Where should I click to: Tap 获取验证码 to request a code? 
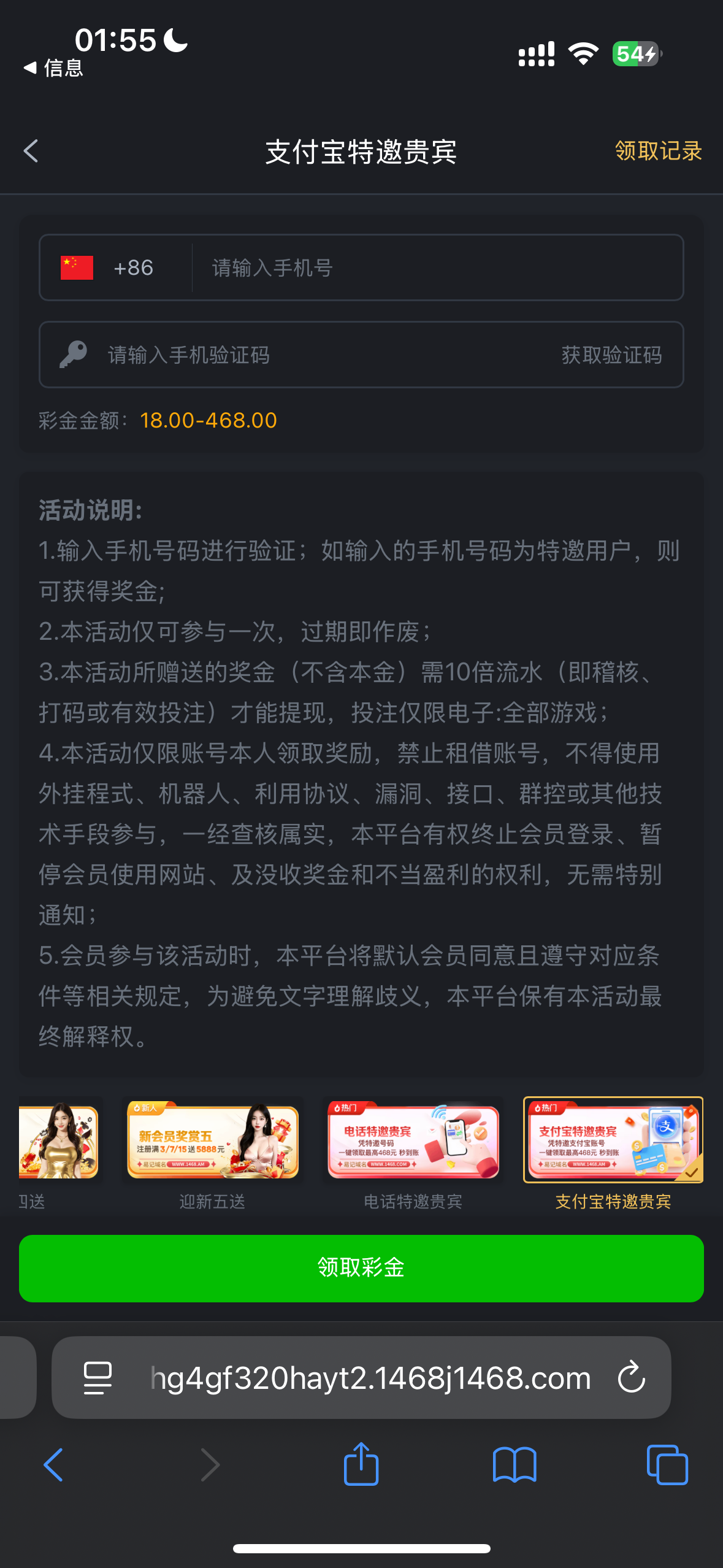tap(611, 355)
